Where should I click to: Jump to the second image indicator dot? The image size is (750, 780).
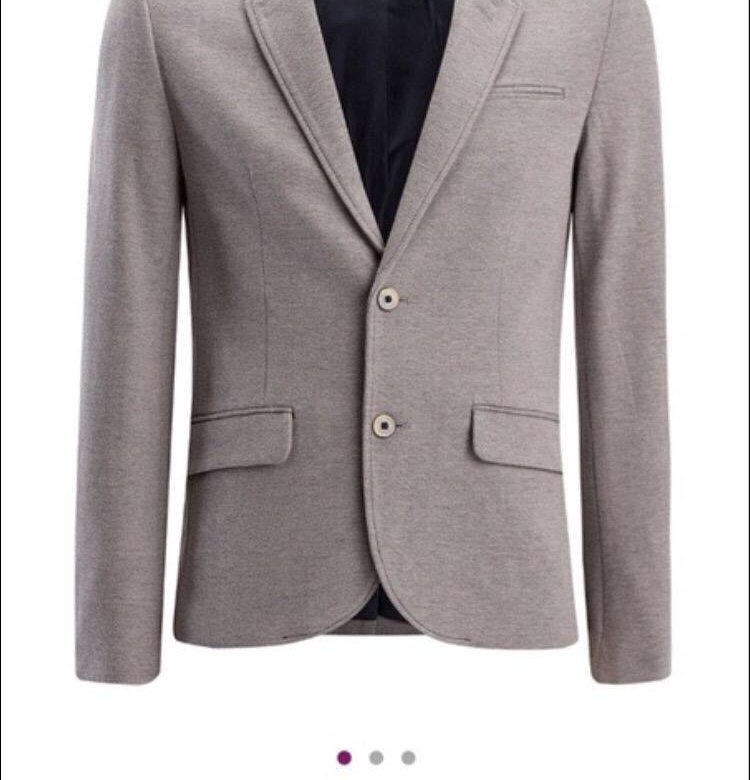pyautogui.click(x=376, y=758)
